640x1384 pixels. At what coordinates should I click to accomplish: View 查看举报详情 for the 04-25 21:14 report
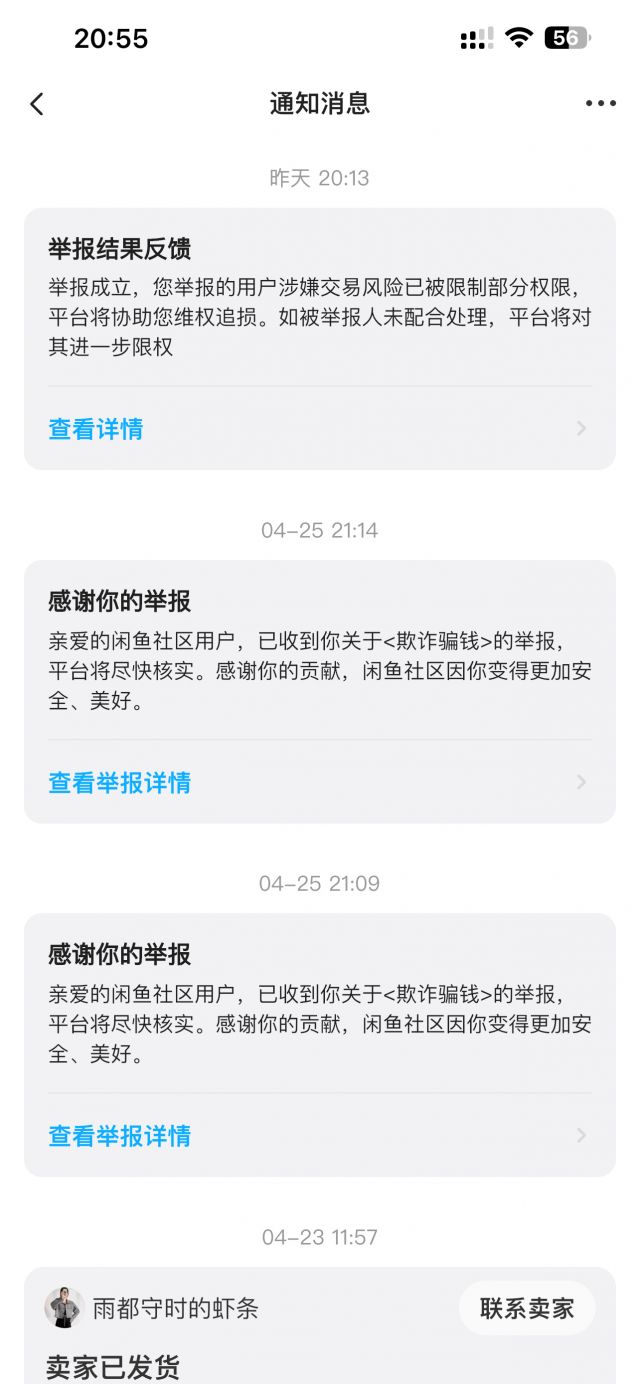click(x=120, y=782)
